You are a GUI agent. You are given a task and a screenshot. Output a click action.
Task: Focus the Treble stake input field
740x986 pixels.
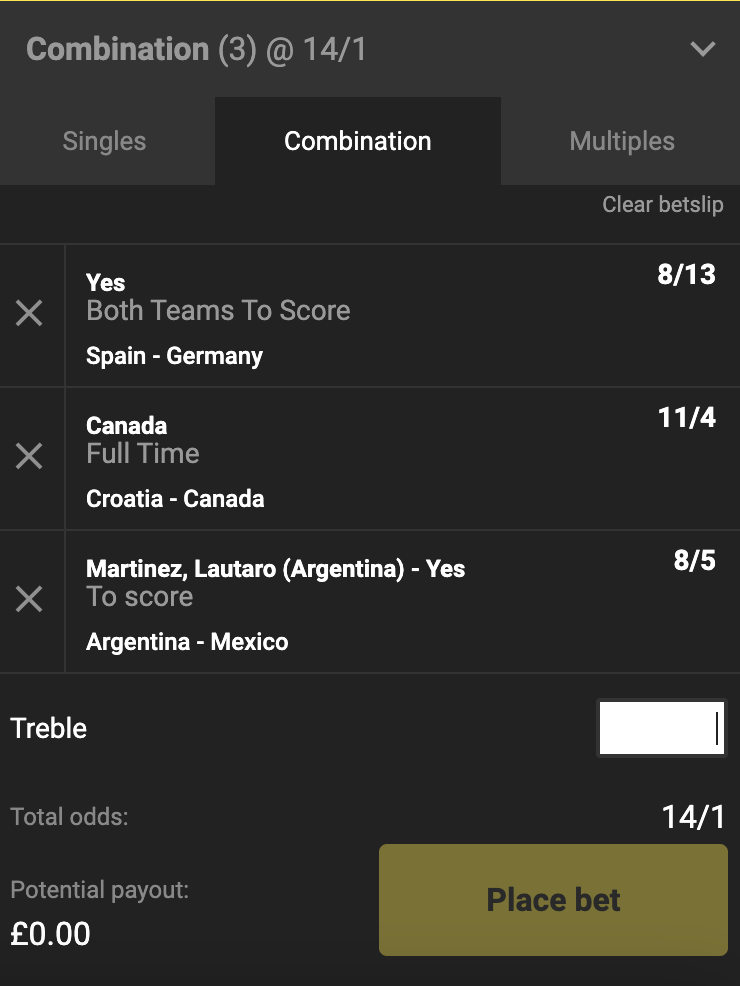coord(660,728)
